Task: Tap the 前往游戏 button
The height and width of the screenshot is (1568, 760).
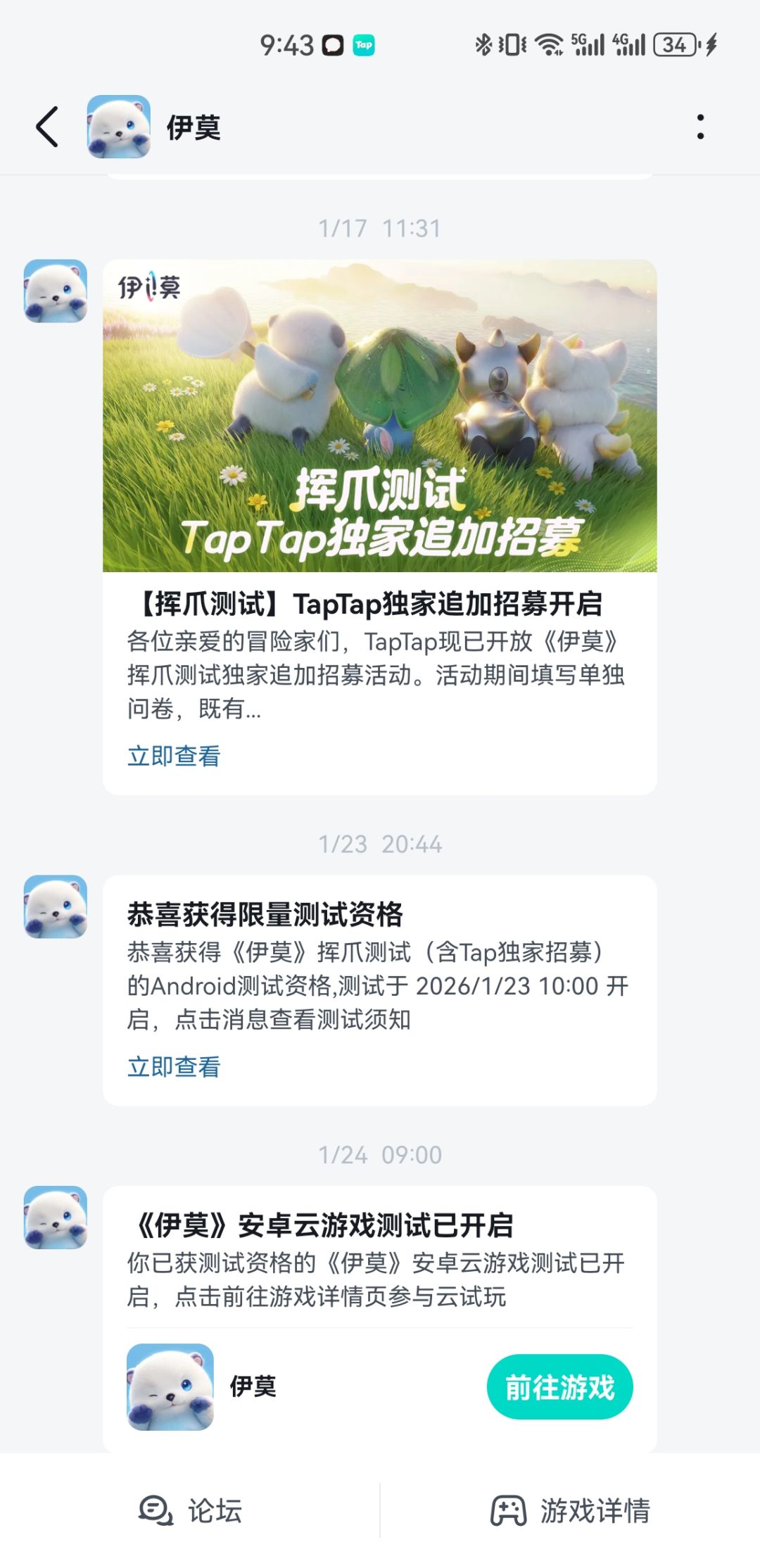Action: (x=559, y=1387)
